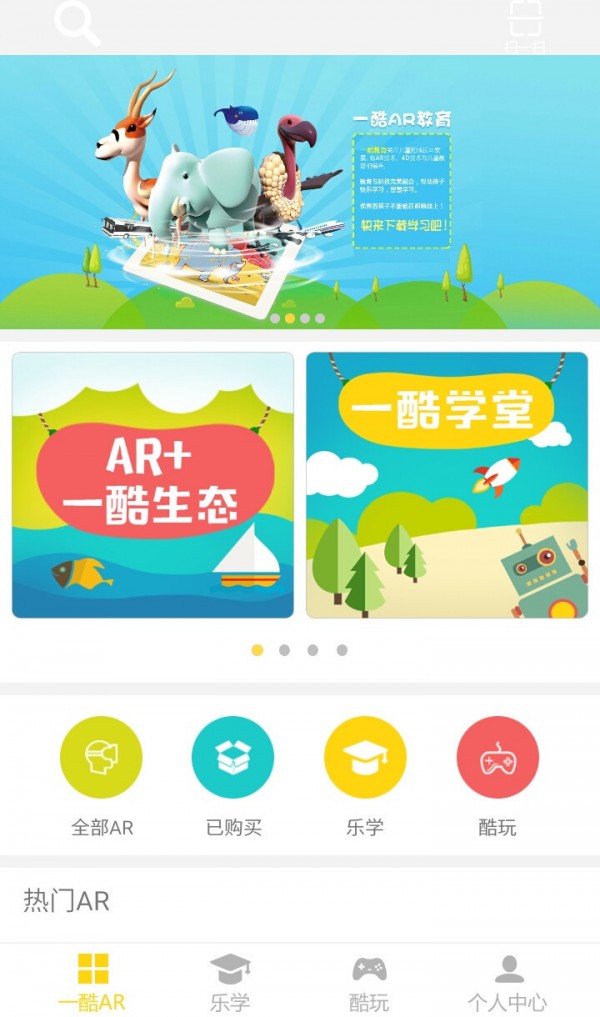View 已购买 purchased items
The height and width of the screenshot is (1017, 600).
(233, 757)
